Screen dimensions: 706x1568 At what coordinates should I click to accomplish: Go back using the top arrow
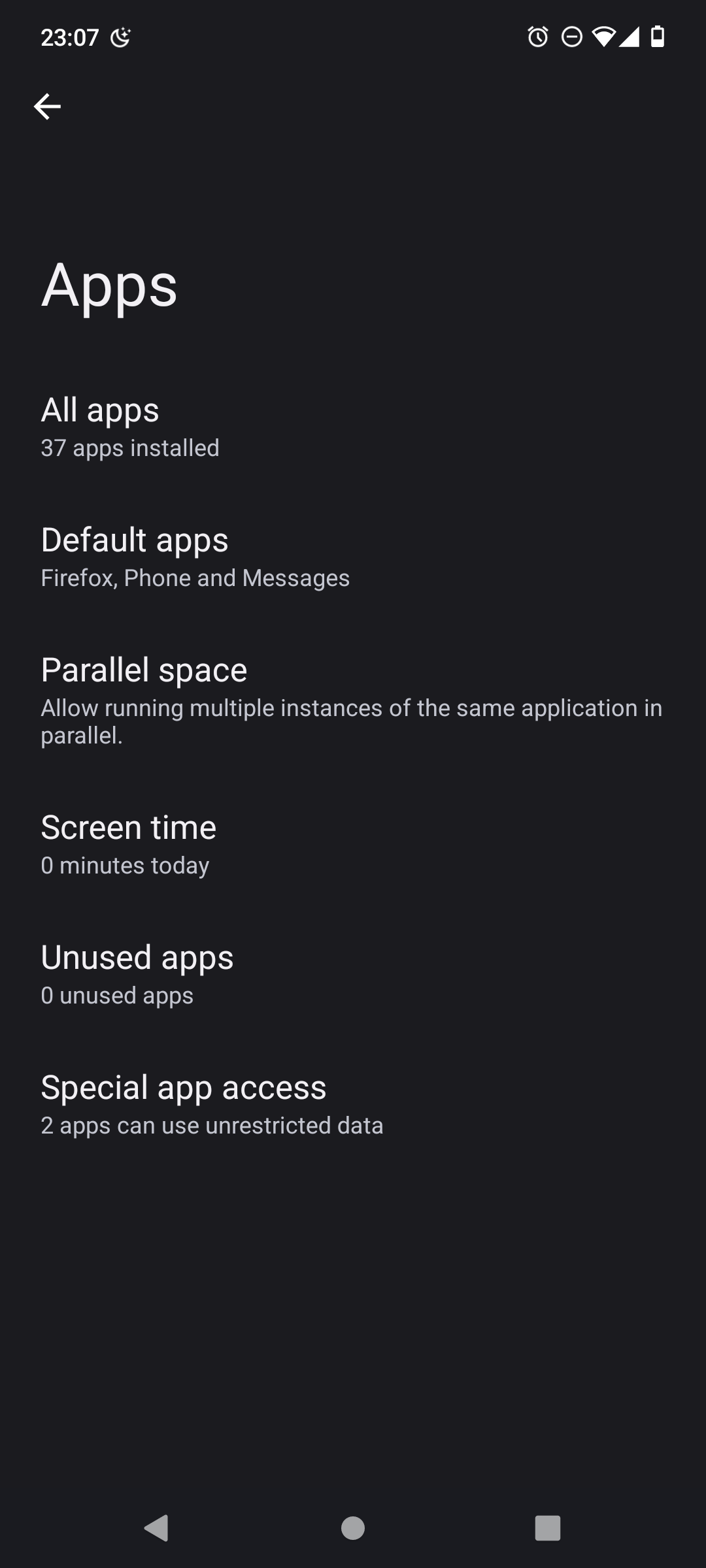click(47, 106)
